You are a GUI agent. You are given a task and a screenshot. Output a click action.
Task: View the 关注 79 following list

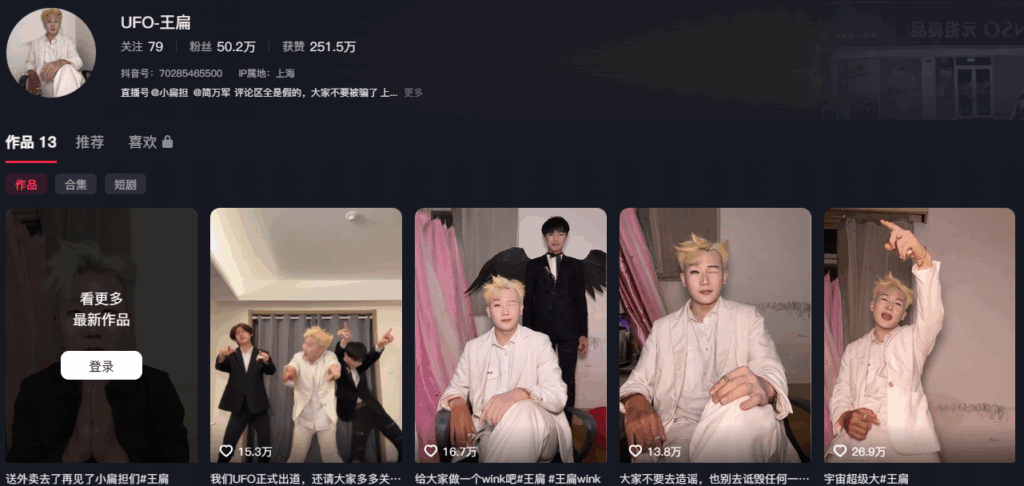[141, 46]
